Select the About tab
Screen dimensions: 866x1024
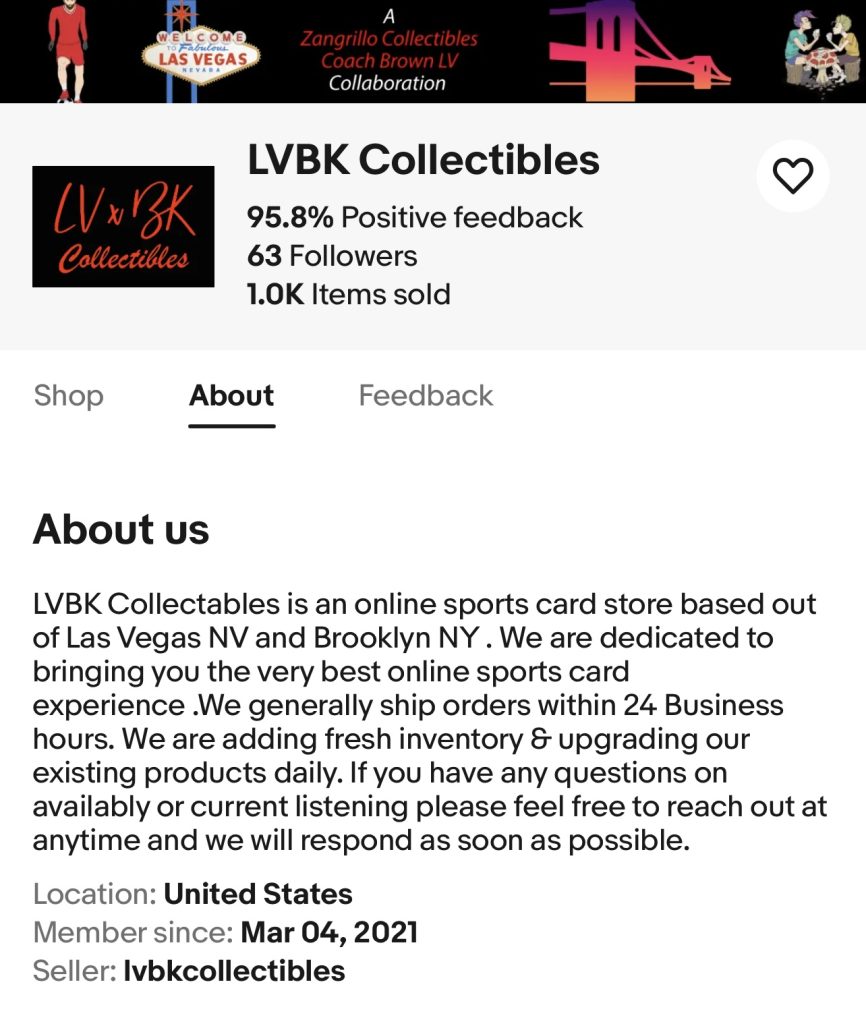[x=231, y=395]
